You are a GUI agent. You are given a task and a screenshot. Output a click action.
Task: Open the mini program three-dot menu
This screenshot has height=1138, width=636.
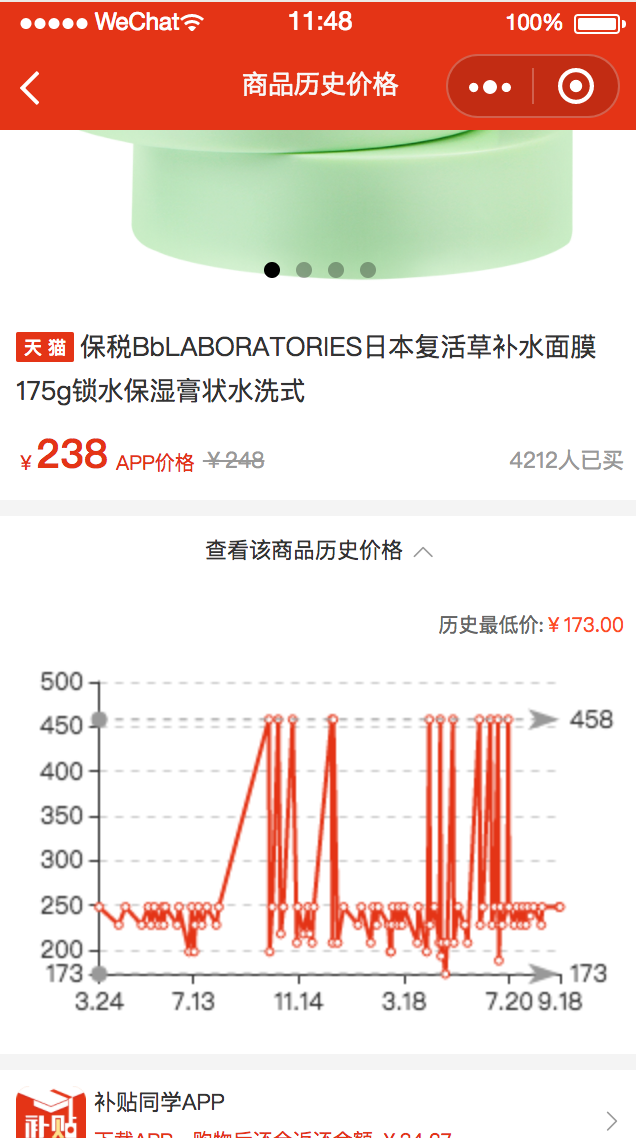[490, 88]
